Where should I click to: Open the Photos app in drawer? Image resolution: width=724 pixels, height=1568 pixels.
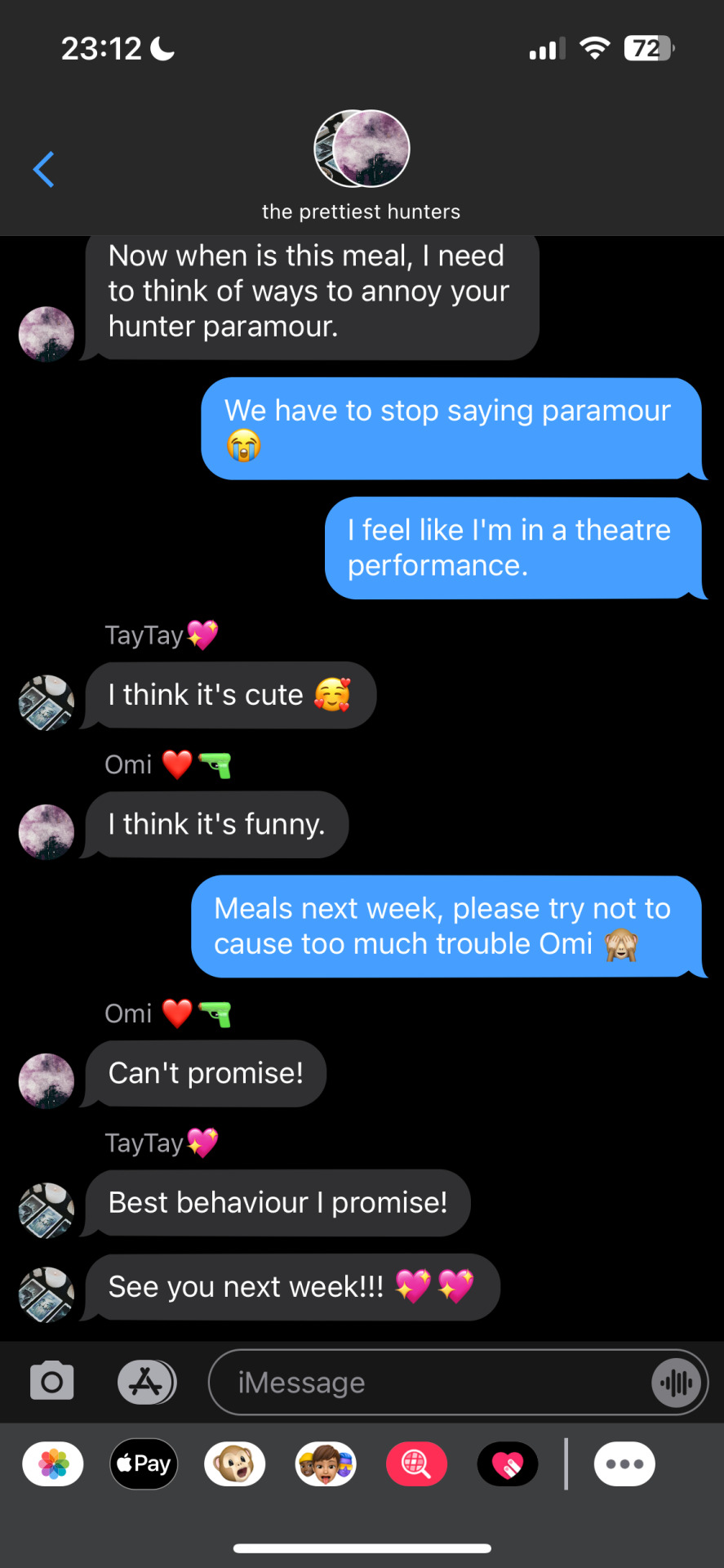[x=54, y=1464]
